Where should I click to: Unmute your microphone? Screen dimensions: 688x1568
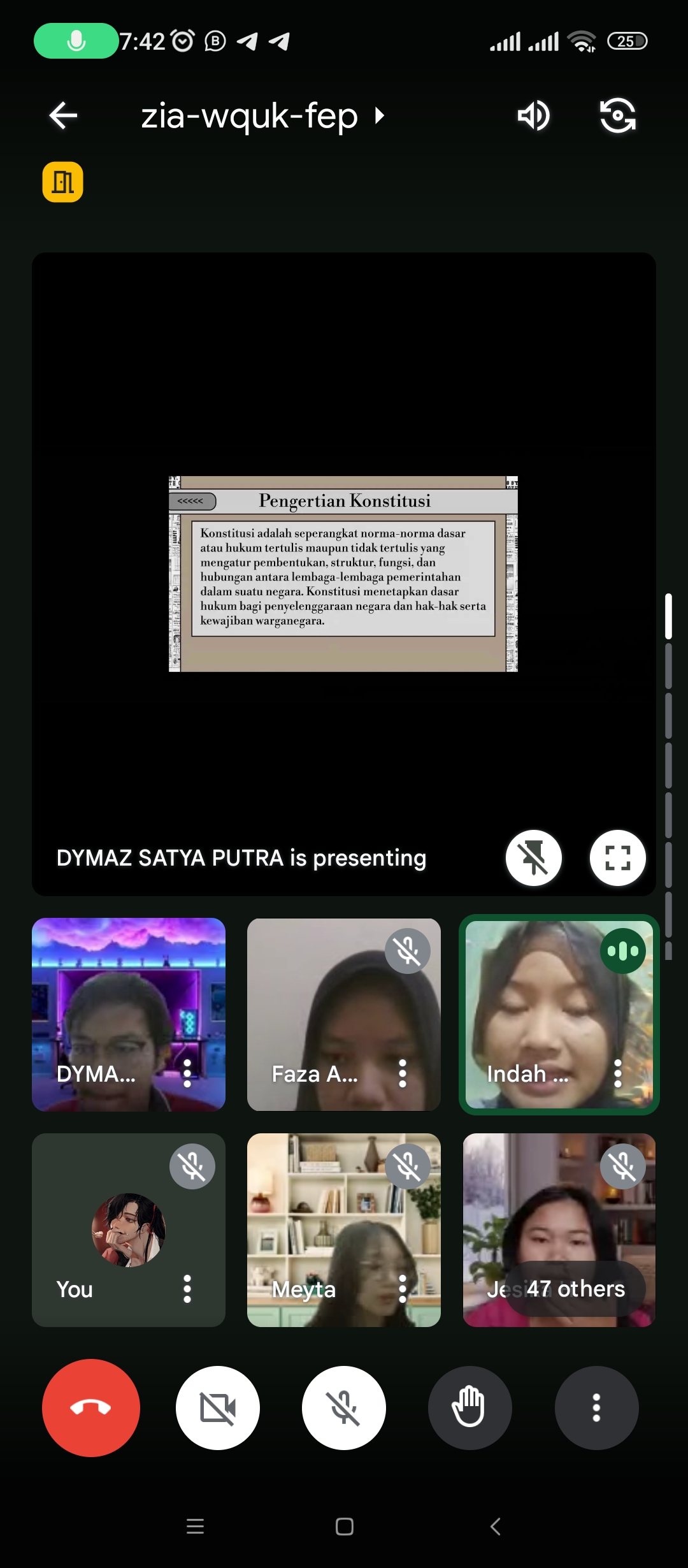344,1408
